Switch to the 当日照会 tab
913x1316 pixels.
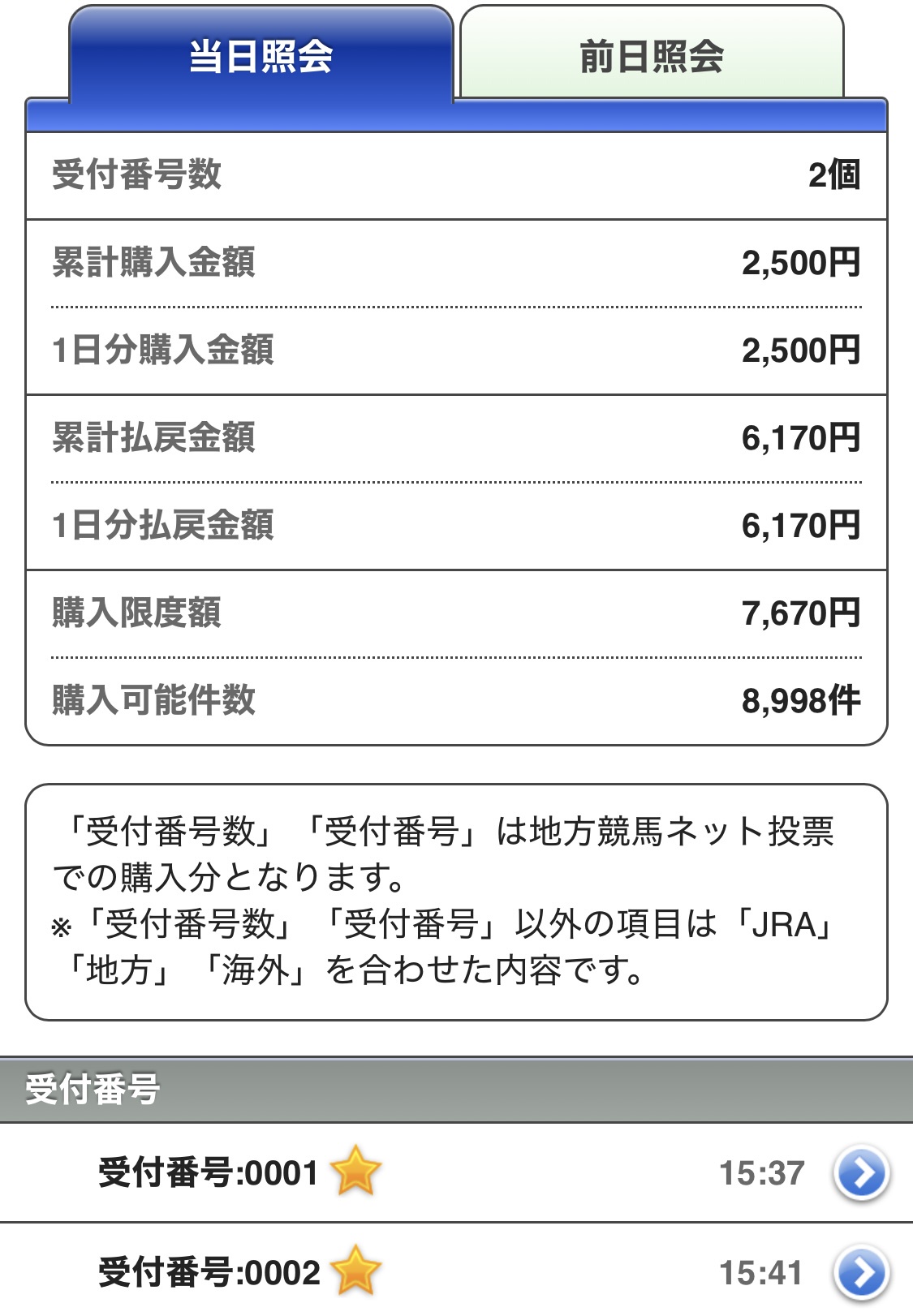tap(261, 55)
